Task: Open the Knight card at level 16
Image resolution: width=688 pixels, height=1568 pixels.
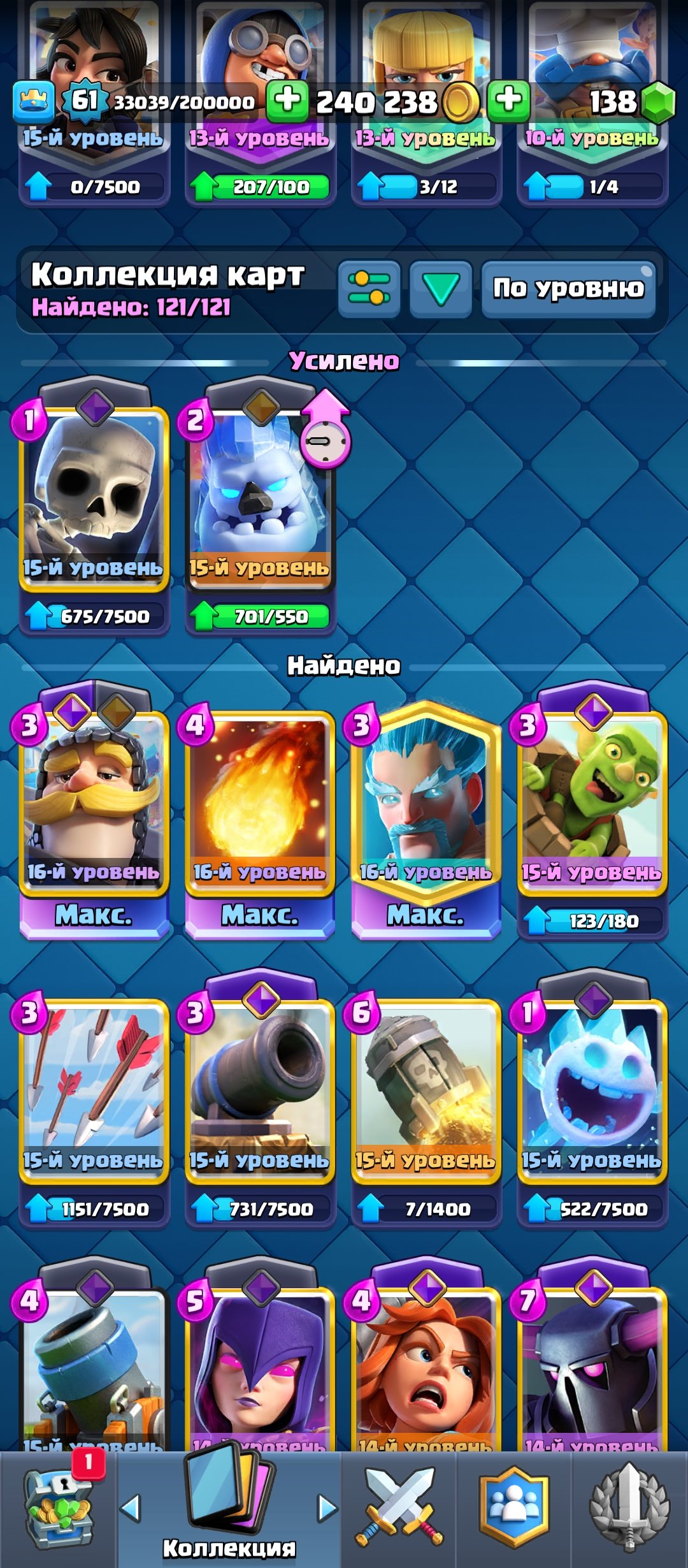Action: 94,803
